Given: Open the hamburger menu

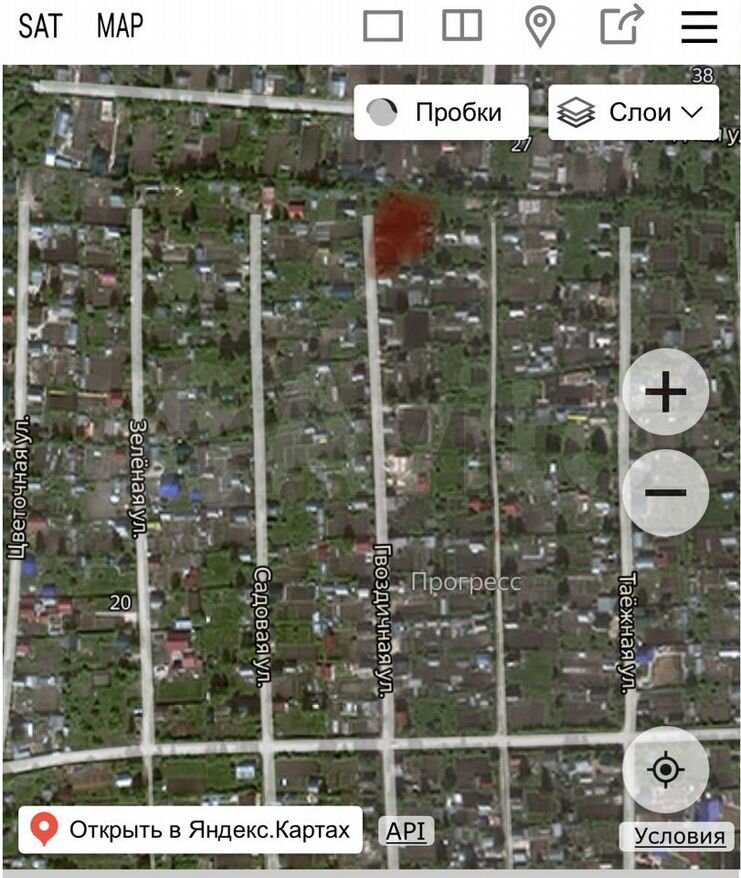Looking at the screenshot, I should pyautogui.click(x=700, y=27).
